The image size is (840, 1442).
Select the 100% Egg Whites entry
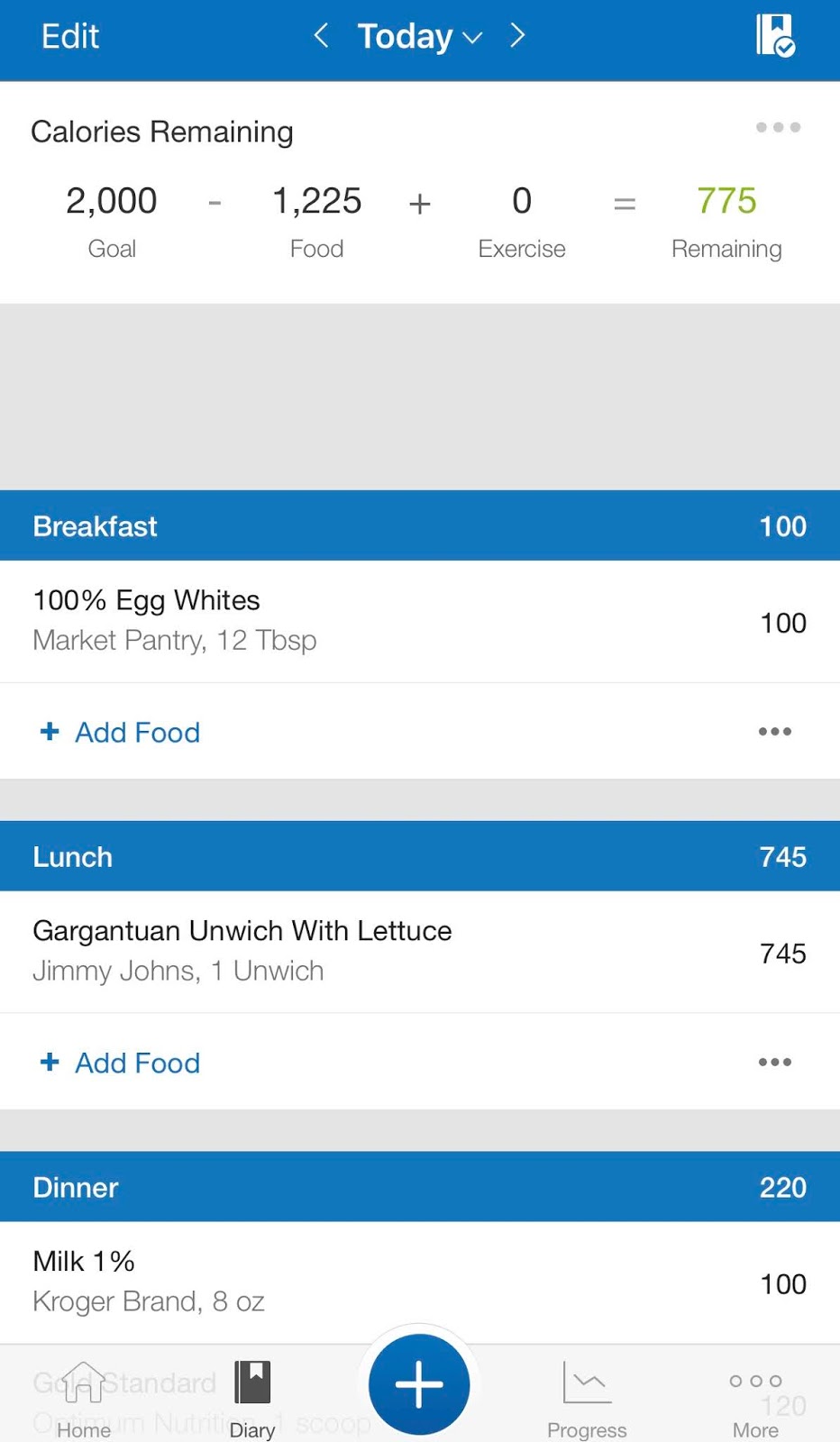coord(361,619)
